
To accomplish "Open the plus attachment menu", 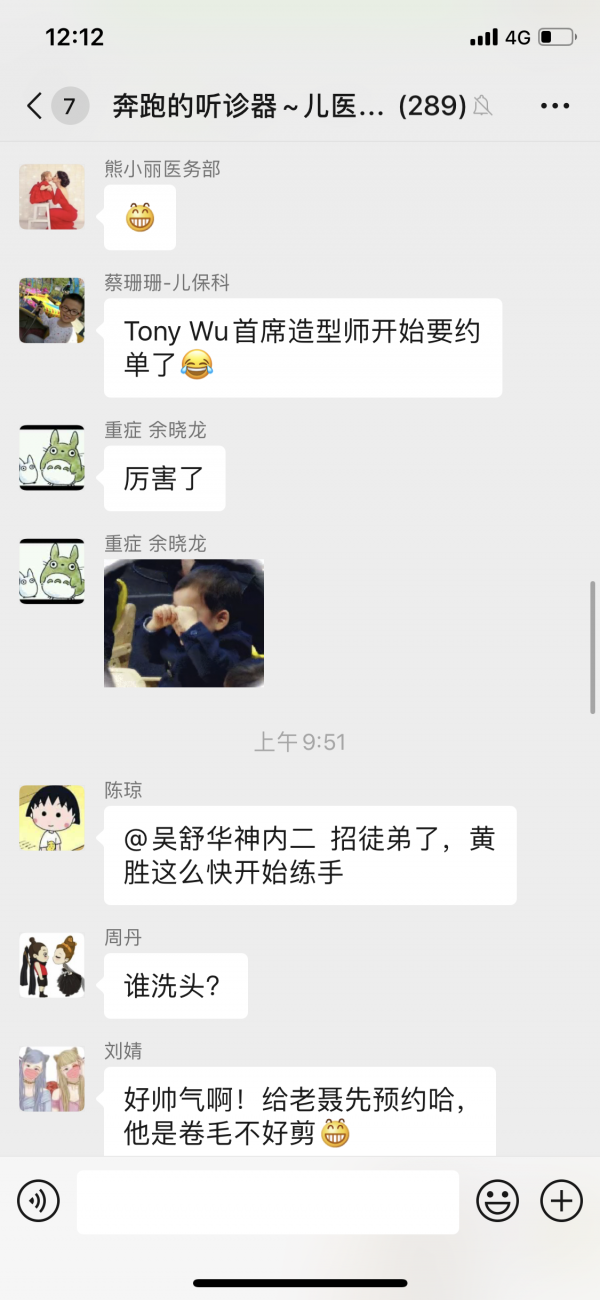I will click(561, 1200).
